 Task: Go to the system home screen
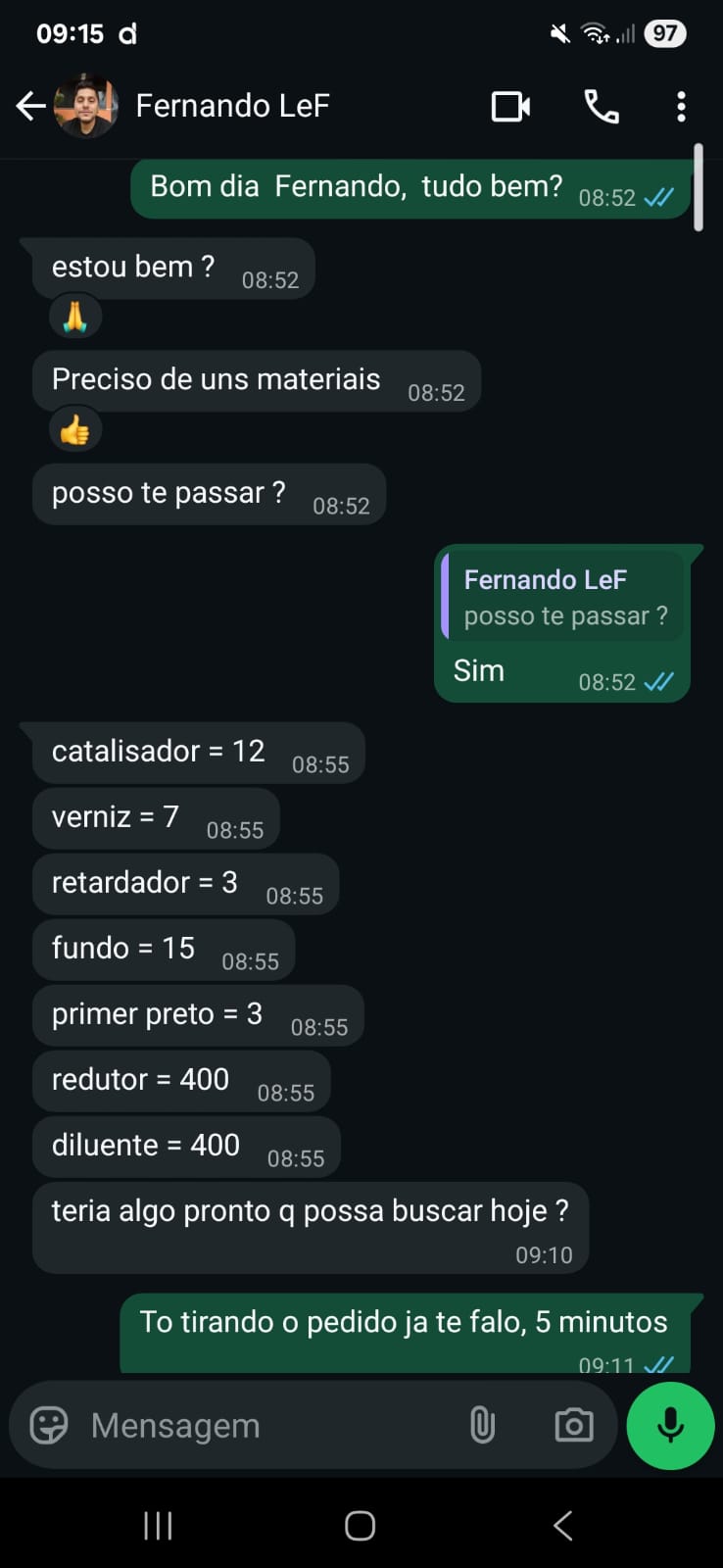tap(360, 1525)
